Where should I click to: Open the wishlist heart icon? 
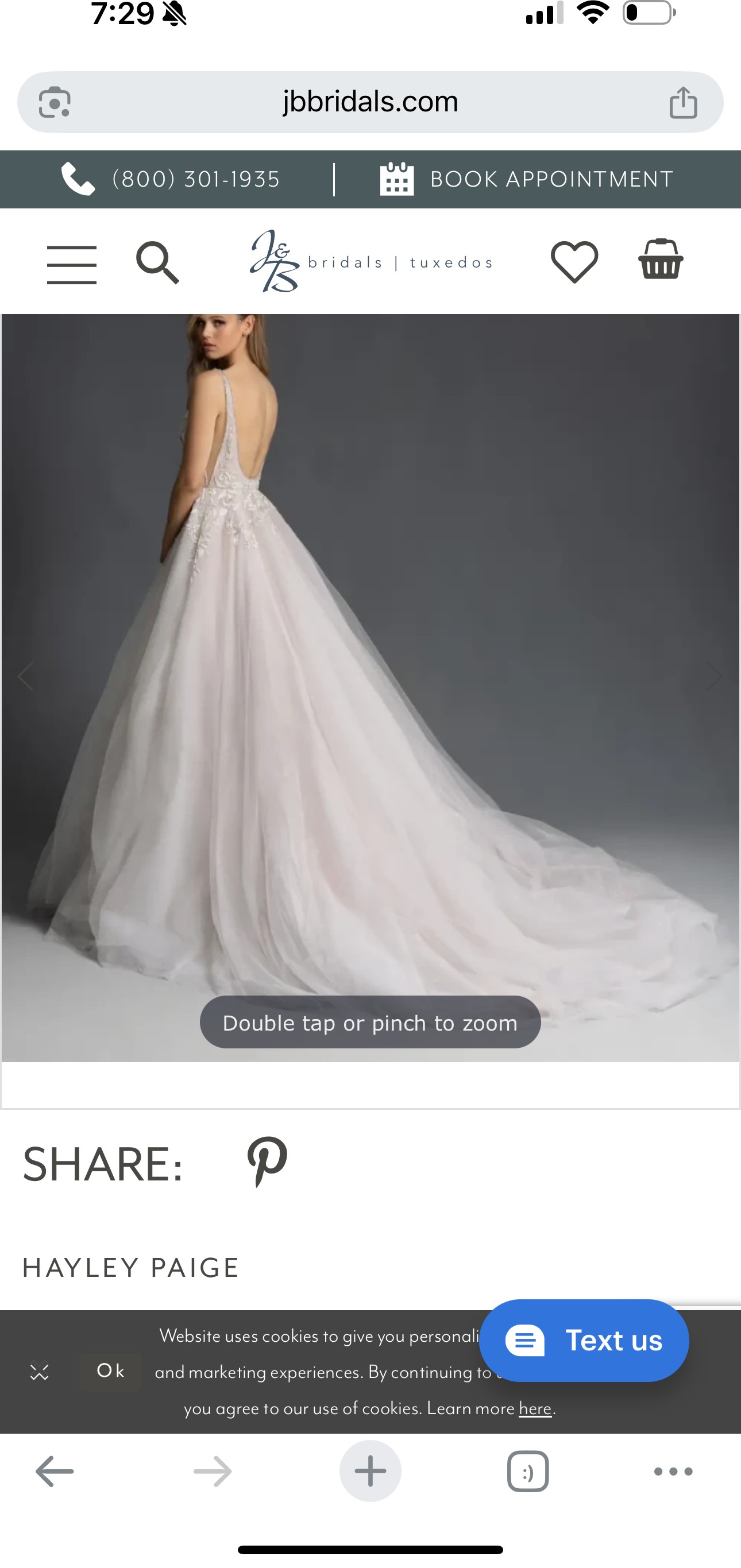pyautogui.click(x=574, y=262)
